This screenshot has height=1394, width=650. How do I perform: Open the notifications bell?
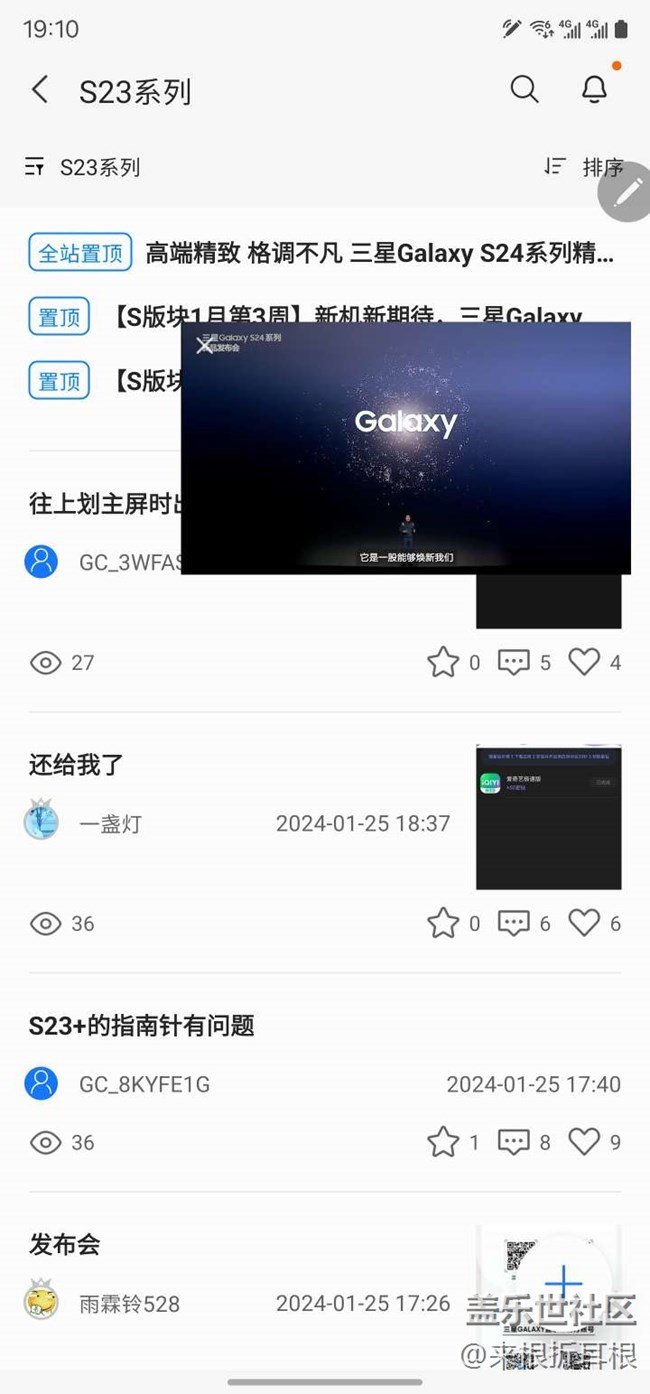[594, 89]
